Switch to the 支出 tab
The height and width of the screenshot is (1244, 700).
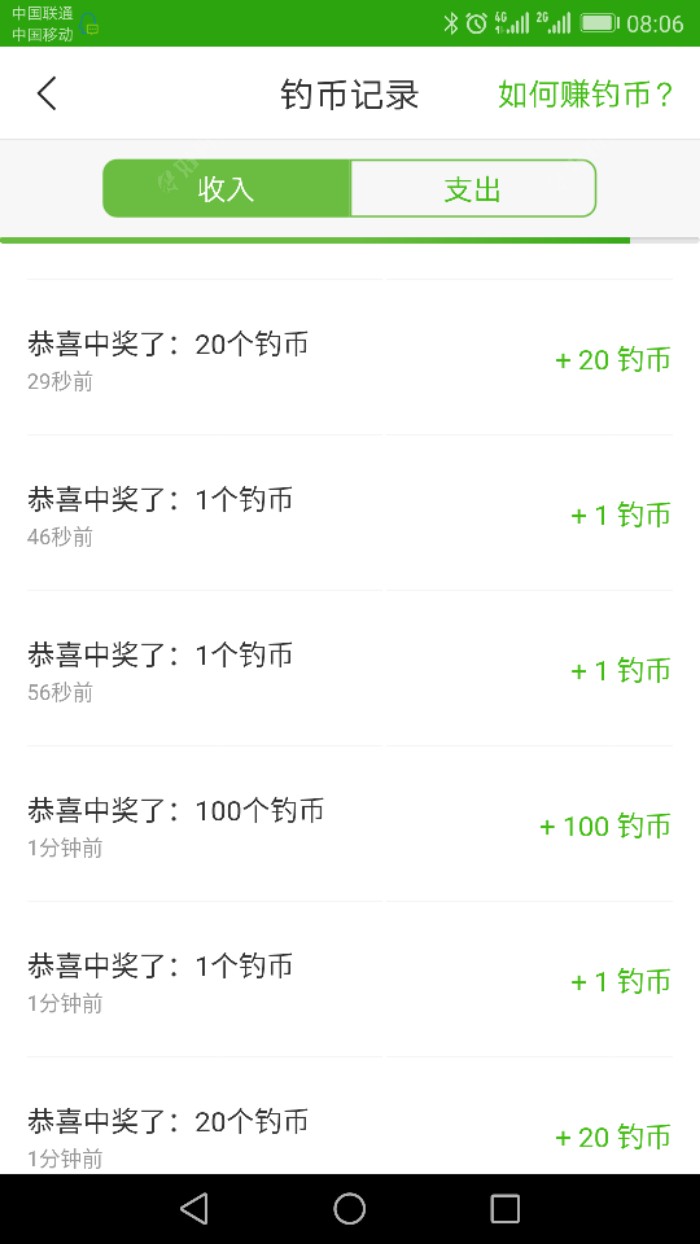(x=472, y=188)
